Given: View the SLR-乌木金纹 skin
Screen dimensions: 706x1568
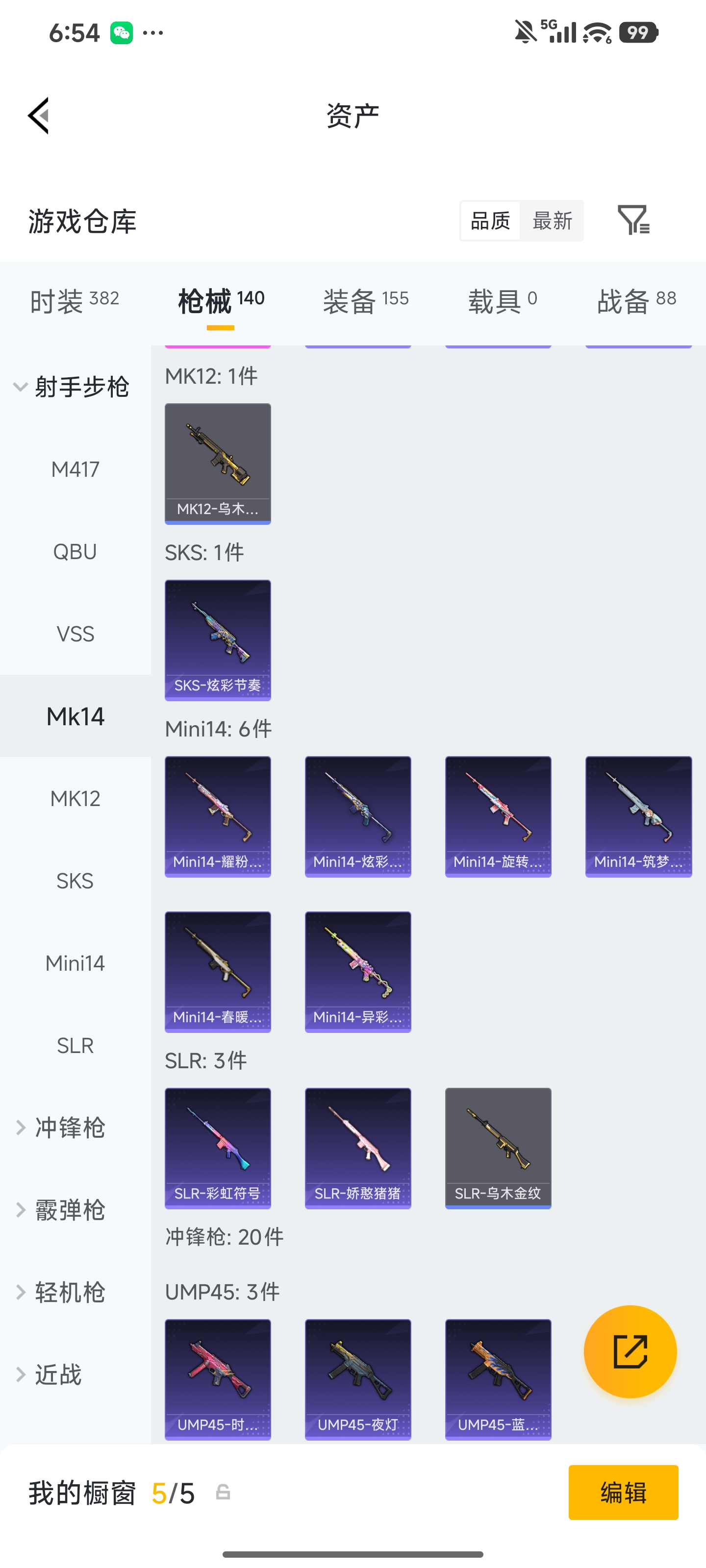Looking at the screenshot, I should 498,1148.
